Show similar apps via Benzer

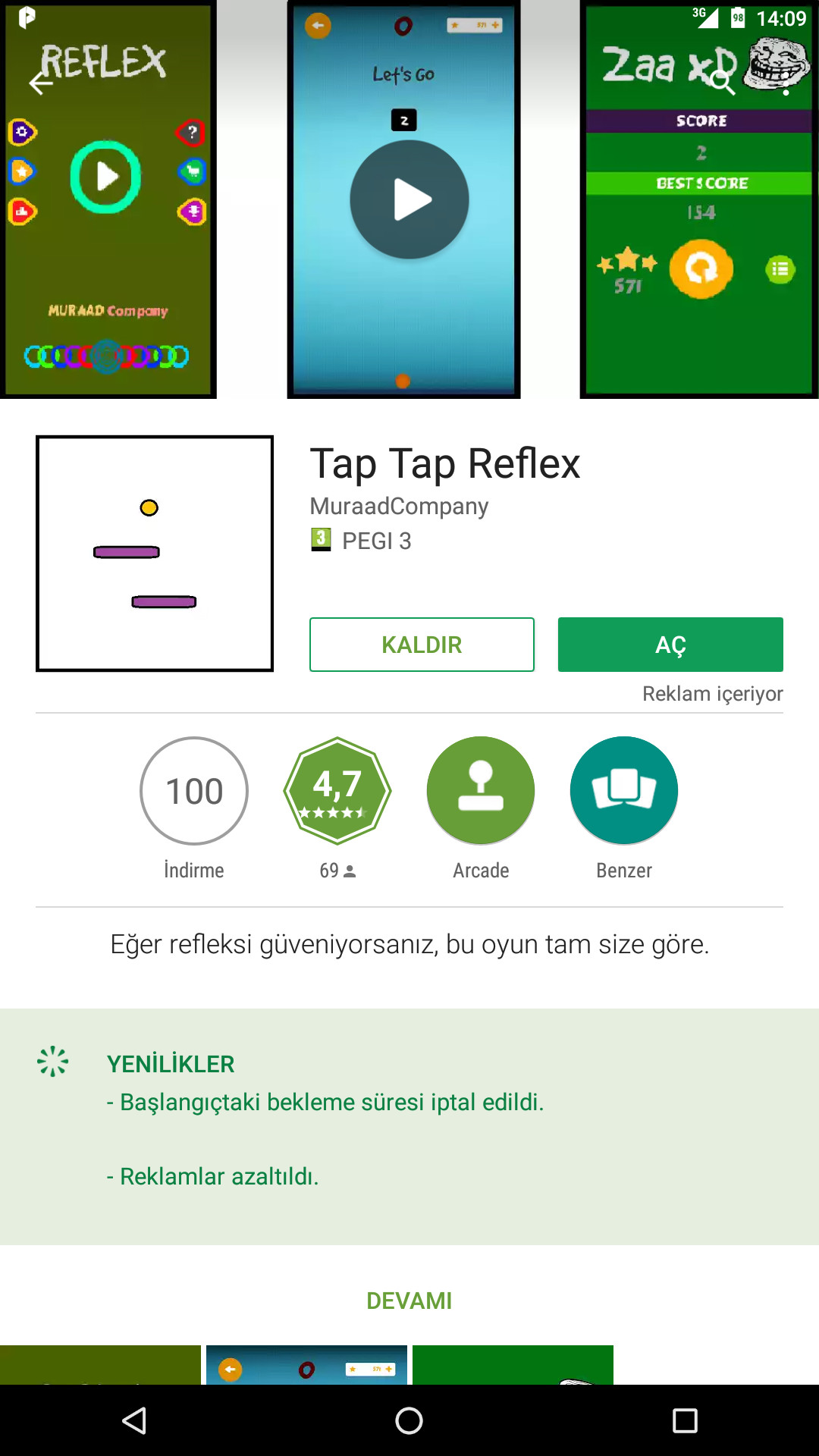click(624, 791)
